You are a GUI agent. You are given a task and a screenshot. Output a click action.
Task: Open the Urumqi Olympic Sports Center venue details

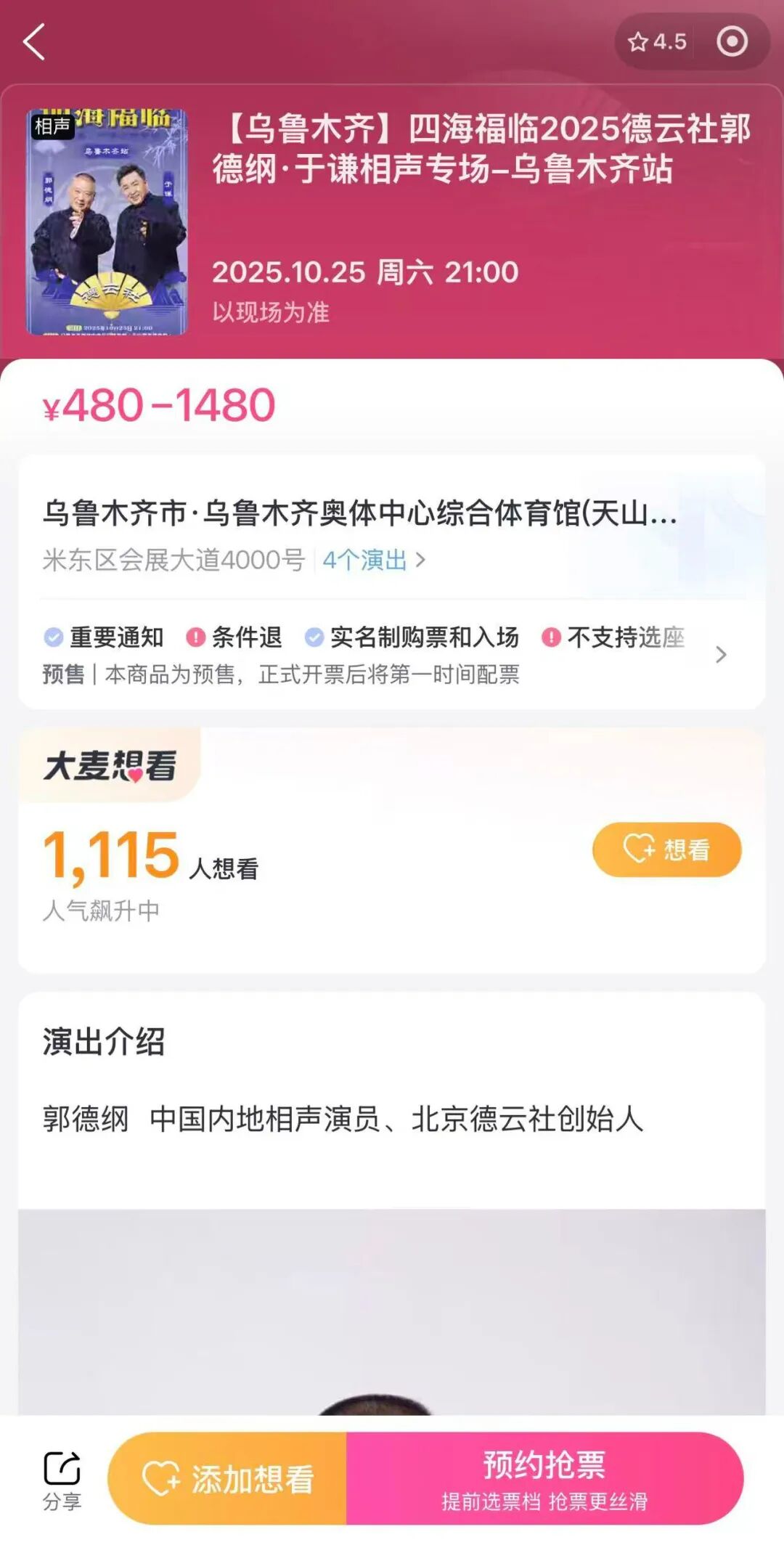(x=359, y=513)
